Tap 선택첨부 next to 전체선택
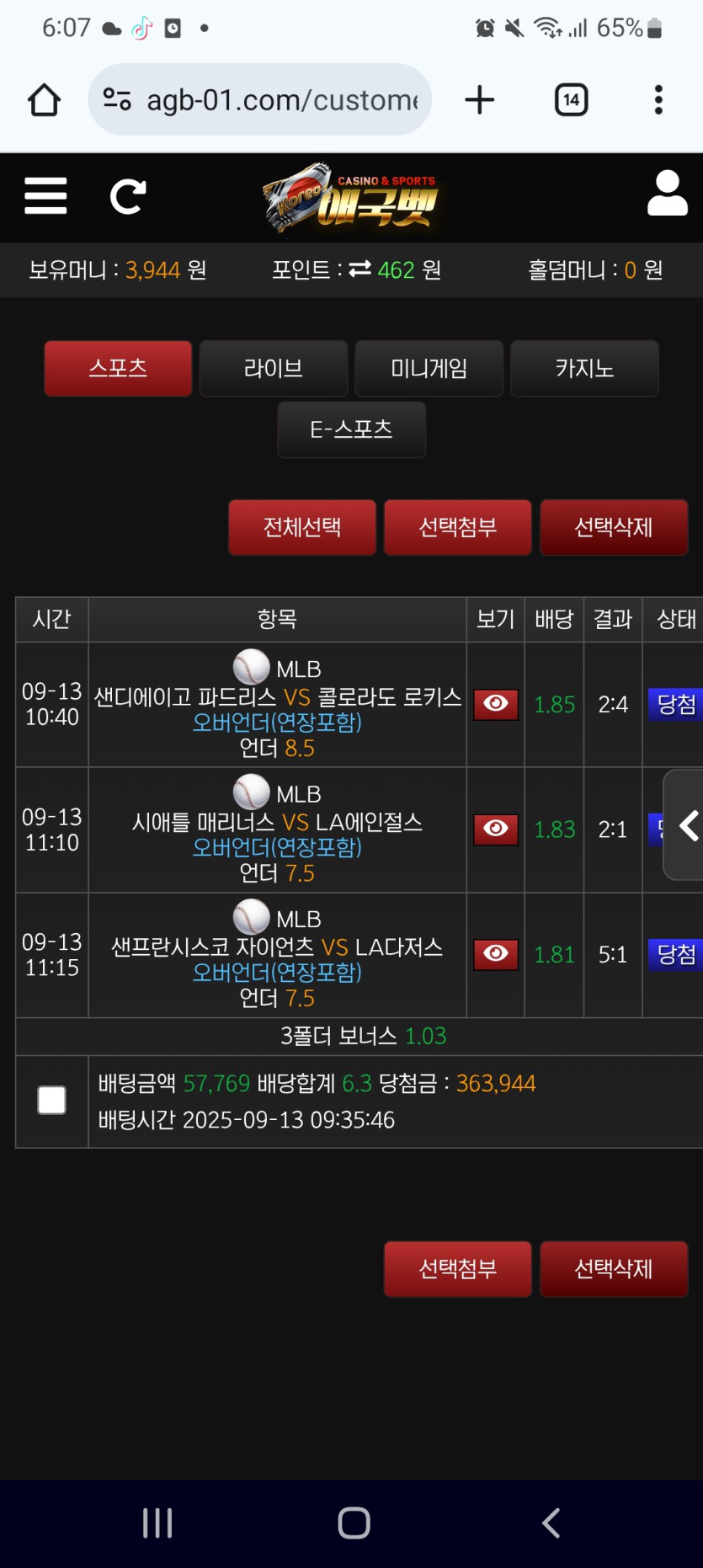Viewport: 703px width, 1568px height. click(457, 527)
